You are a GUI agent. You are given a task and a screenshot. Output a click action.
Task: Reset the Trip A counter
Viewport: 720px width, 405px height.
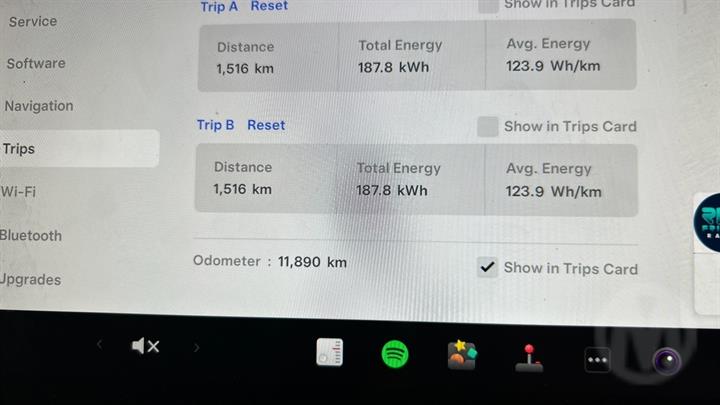coord(269,6)
